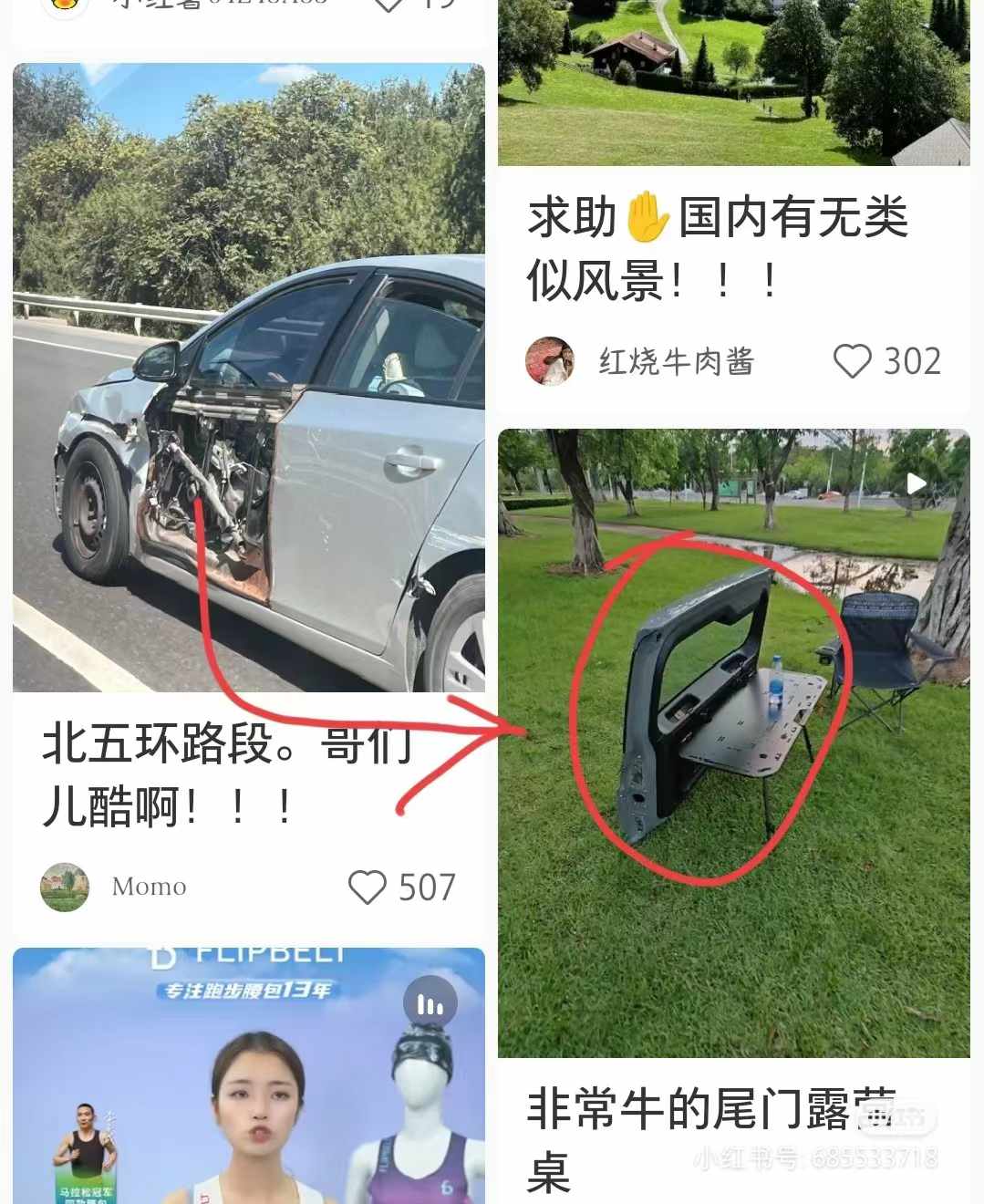The image size is (984, 1204).
Task: Open the 求助 国内有无类似风景 post
Action: click(717, 246)
